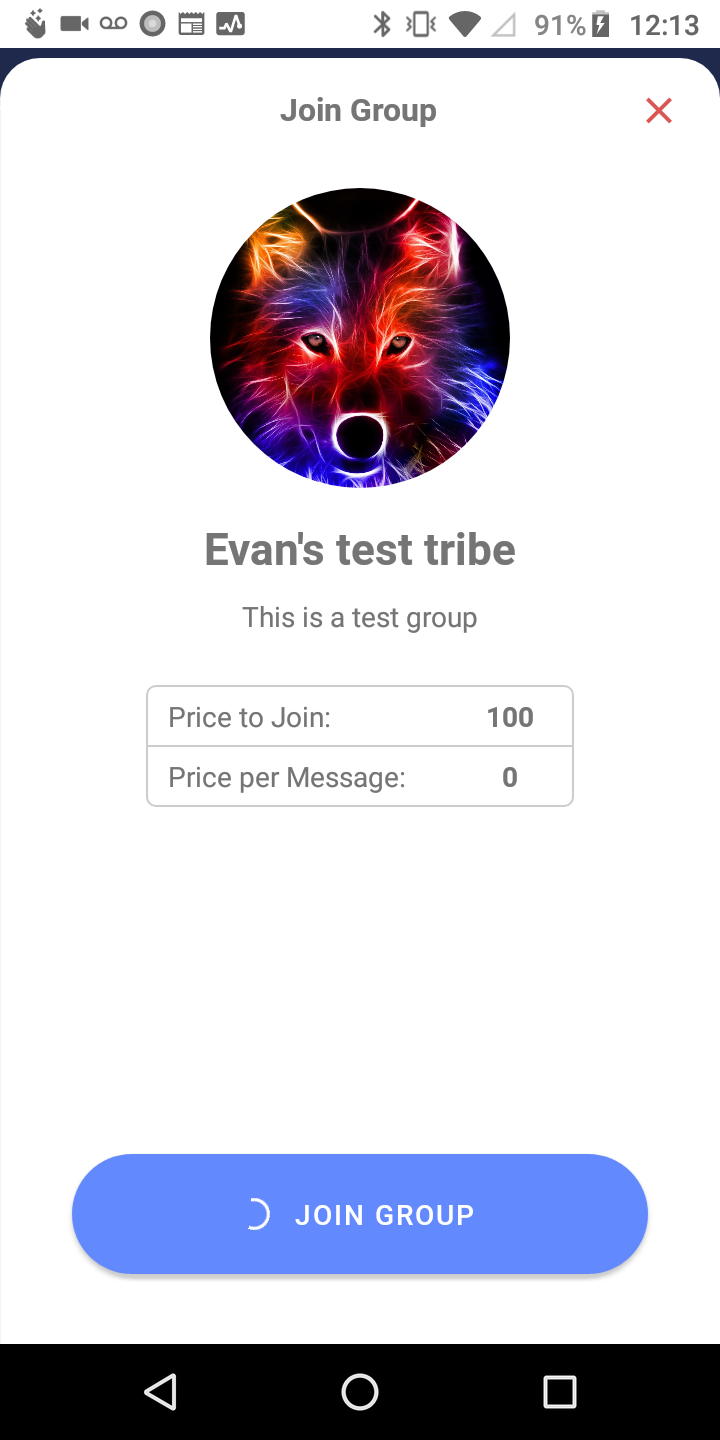
Task: Open recent apps overview
Action: point(559,1391)
